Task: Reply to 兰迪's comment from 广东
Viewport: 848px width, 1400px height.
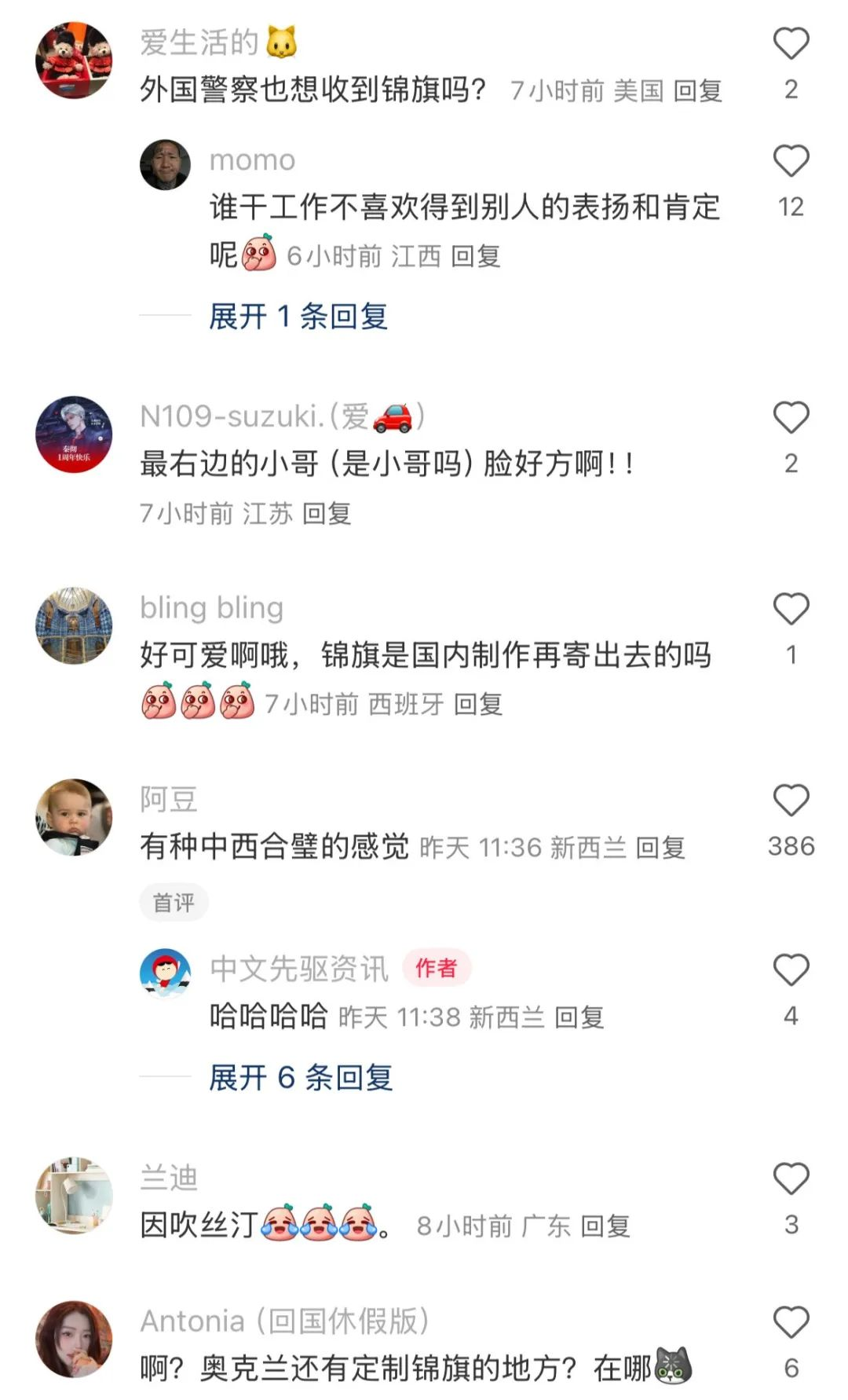Action: 605,1226
